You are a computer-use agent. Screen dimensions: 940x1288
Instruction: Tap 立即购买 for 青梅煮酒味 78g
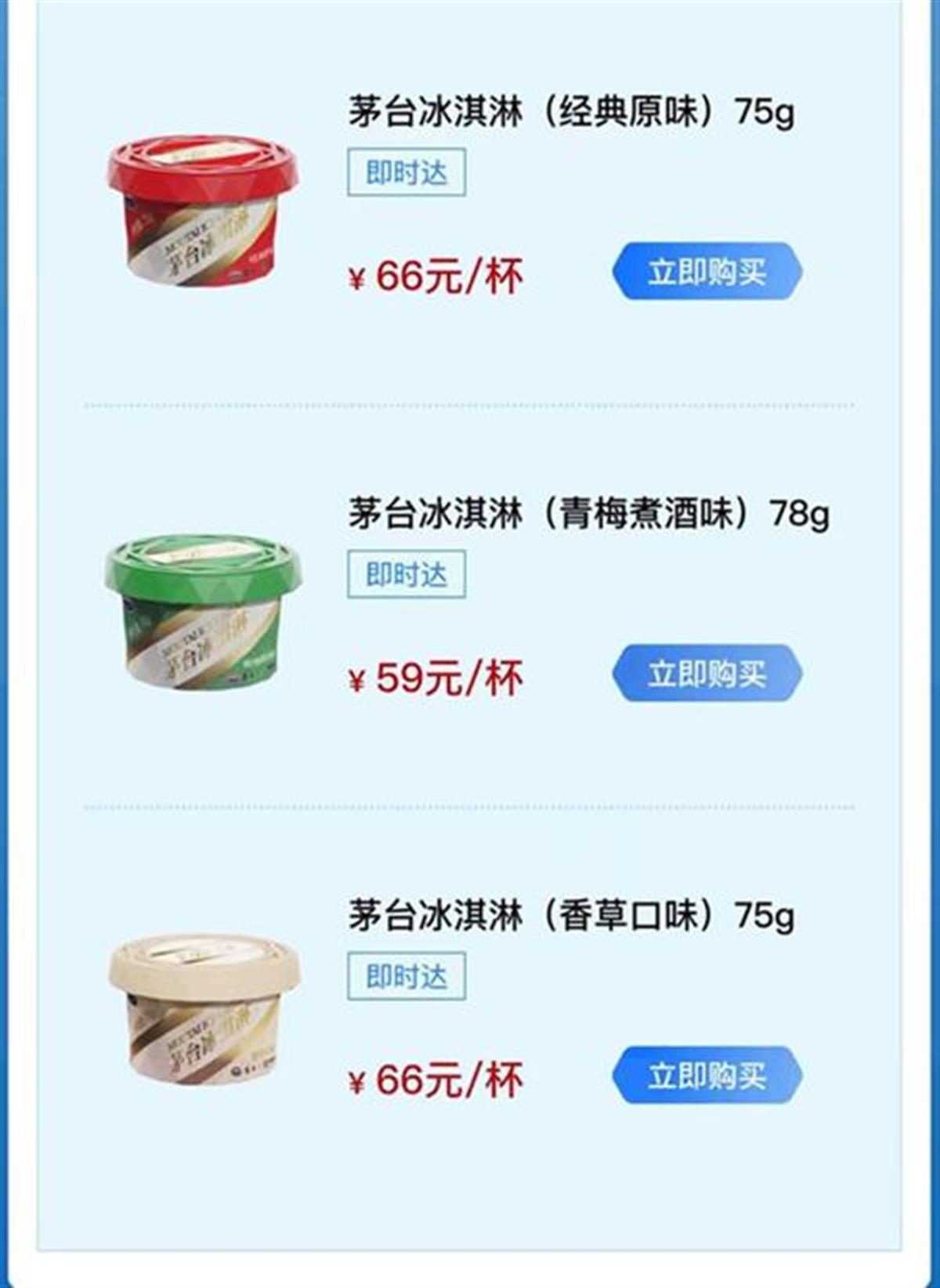(707, 673)
